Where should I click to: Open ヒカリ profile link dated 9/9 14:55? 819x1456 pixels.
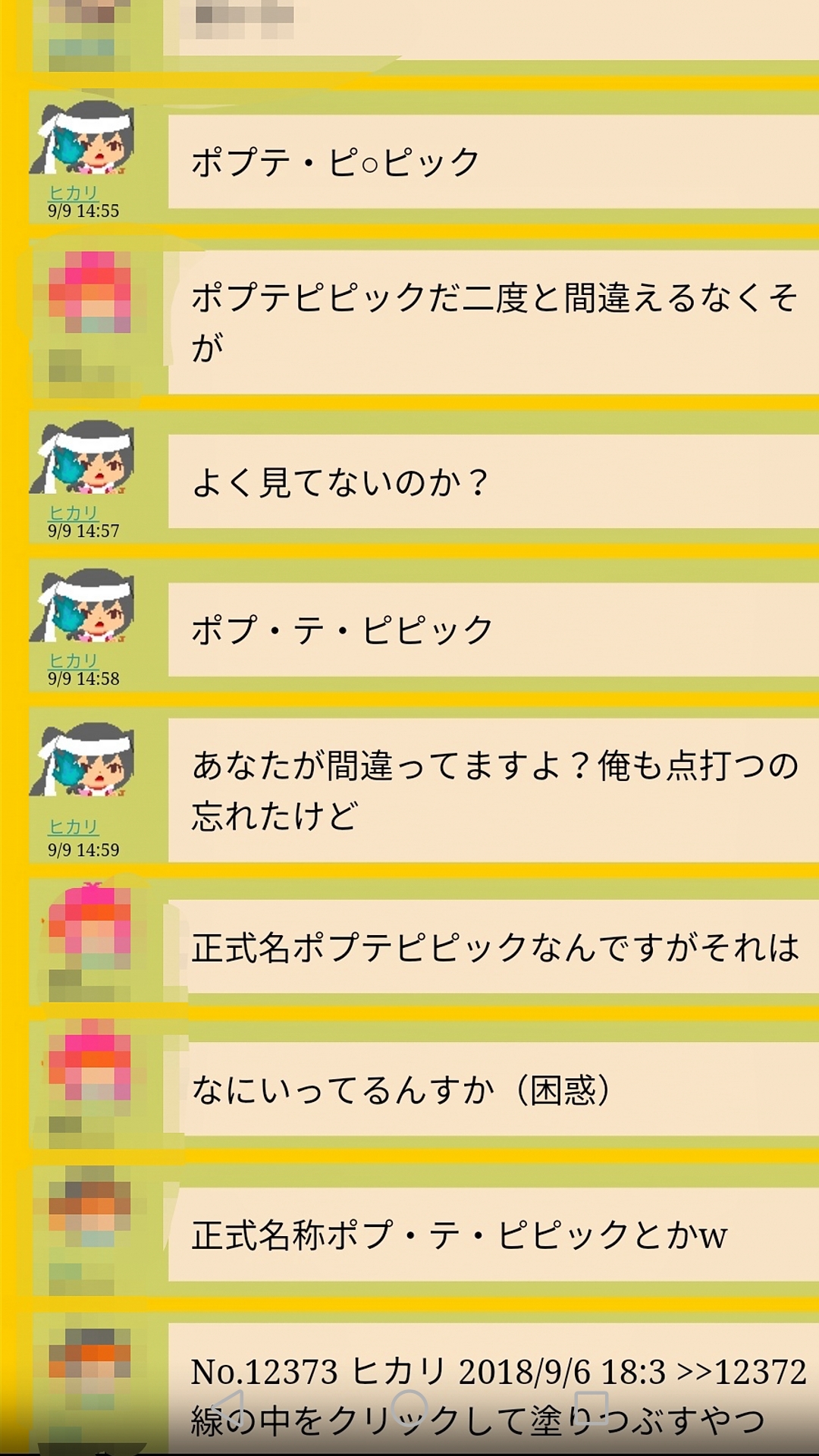[x=74, y=193]
